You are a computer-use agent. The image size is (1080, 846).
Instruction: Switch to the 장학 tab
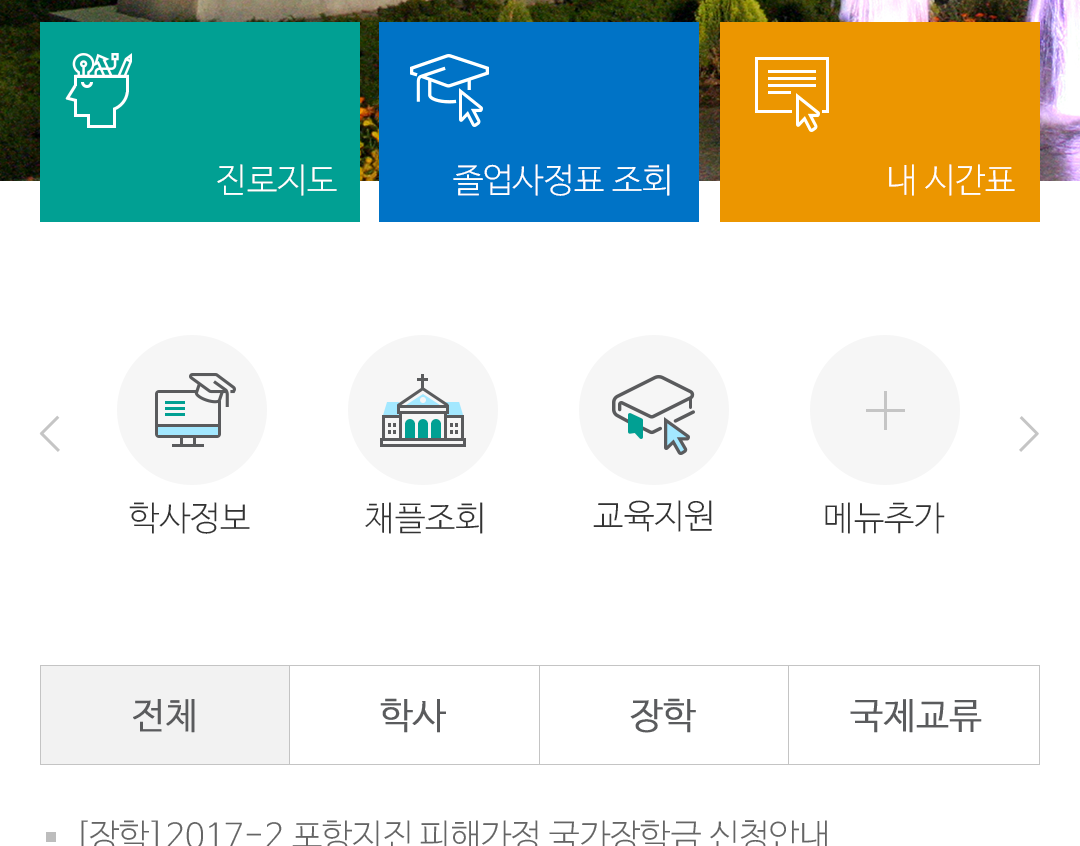[x=664, y=715]
